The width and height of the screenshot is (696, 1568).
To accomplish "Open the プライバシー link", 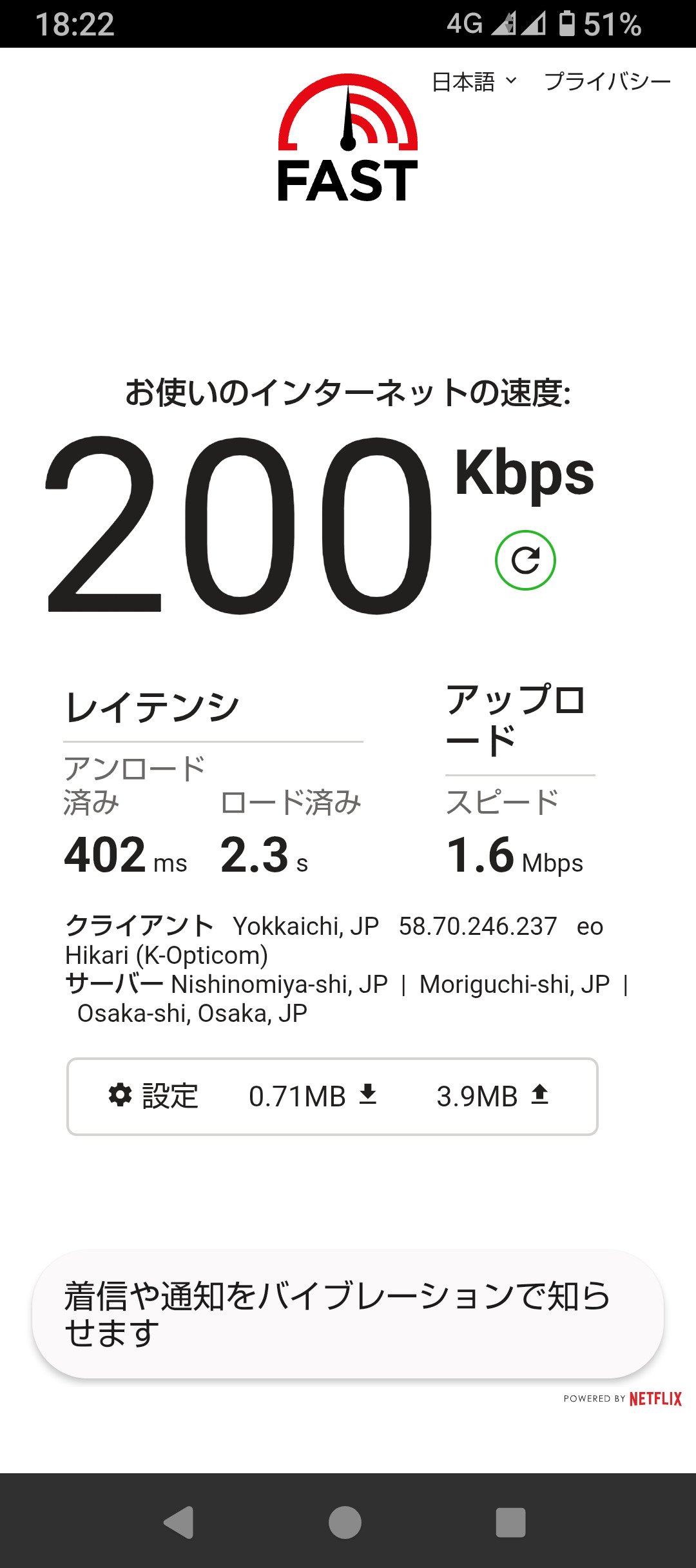I will point(607,82).
